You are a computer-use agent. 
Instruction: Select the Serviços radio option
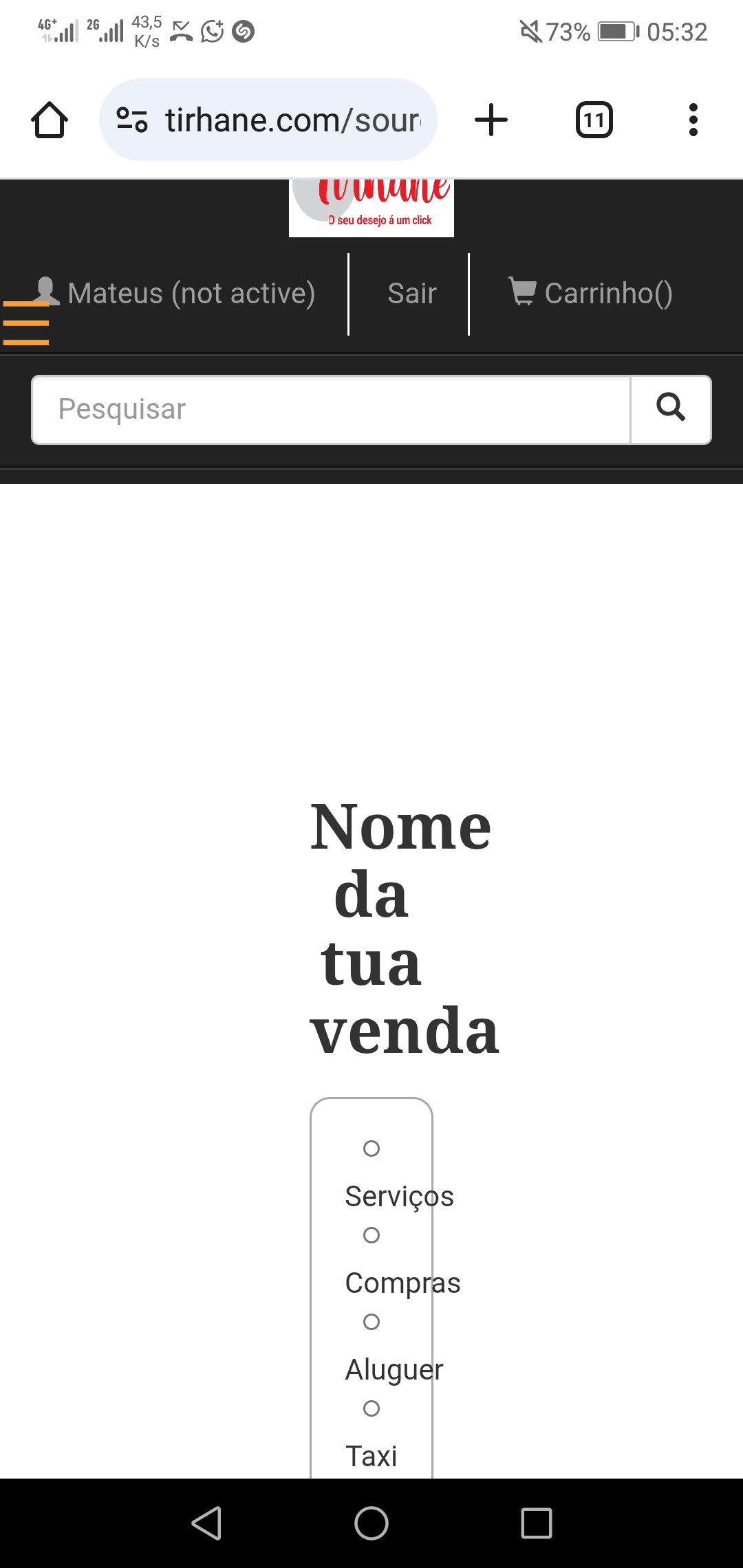[x=371, y=1148]
